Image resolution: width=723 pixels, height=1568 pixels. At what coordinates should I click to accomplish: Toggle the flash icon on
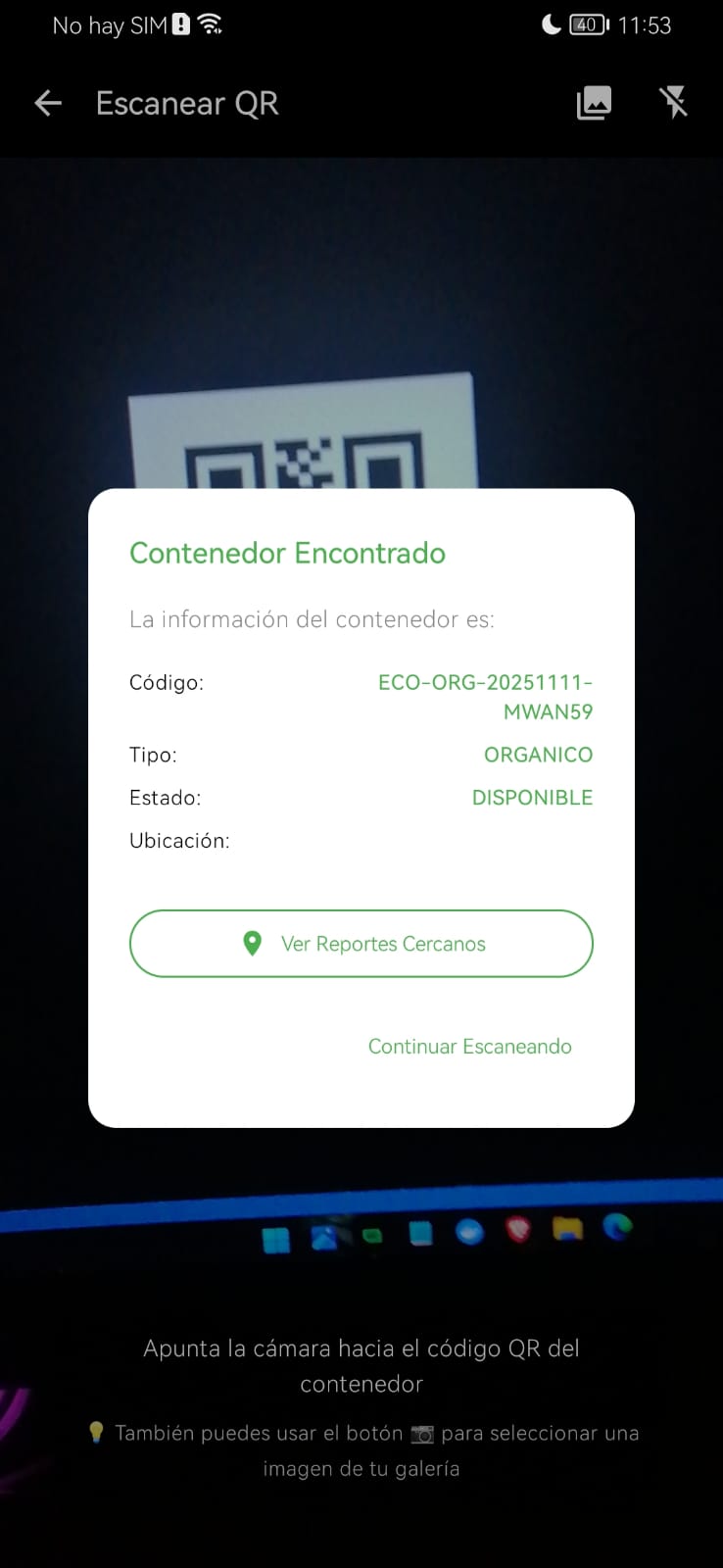tap(674, 102)
